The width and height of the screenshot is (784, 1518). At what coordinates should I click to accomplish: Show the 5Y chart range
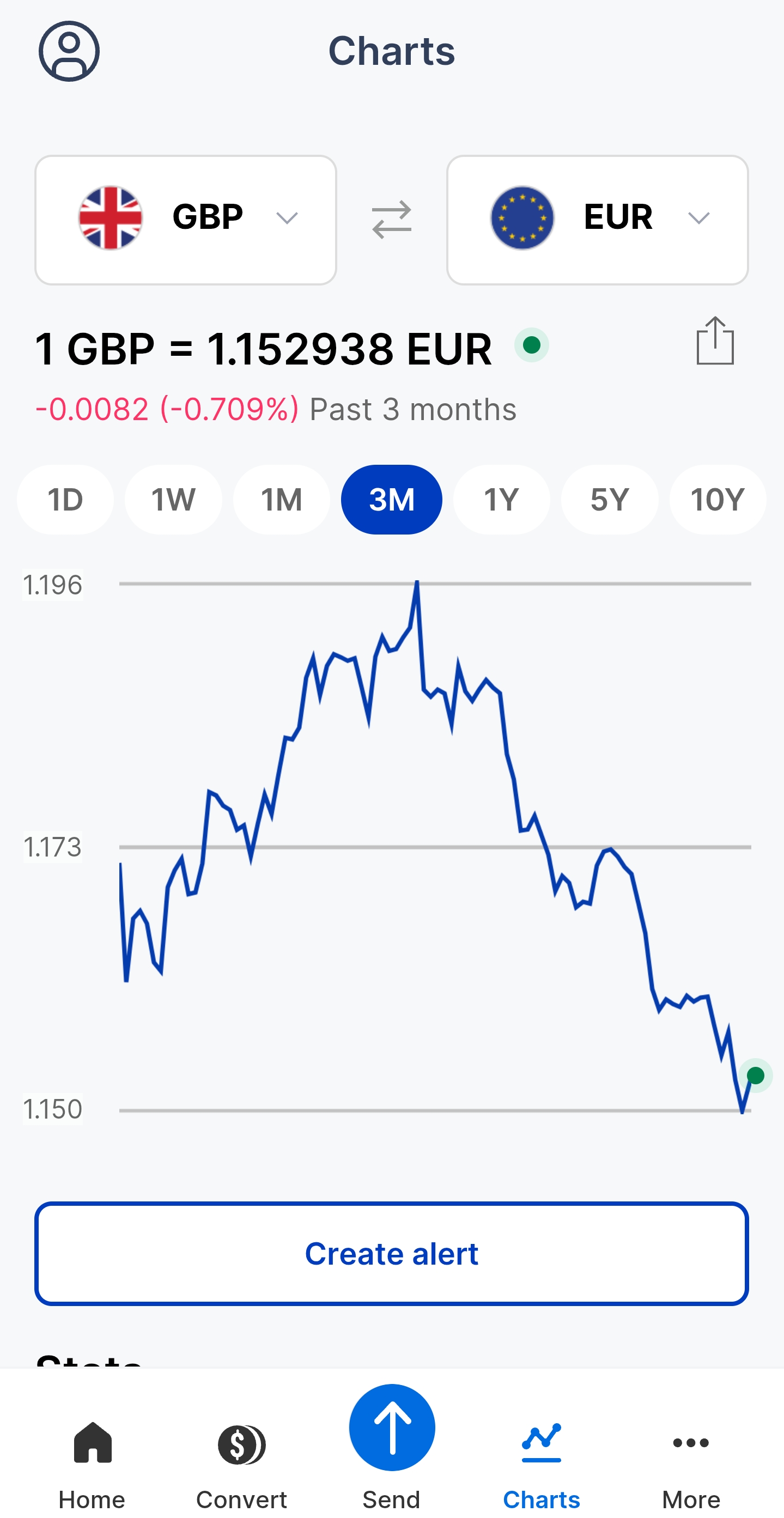click(x=610, y=500)
